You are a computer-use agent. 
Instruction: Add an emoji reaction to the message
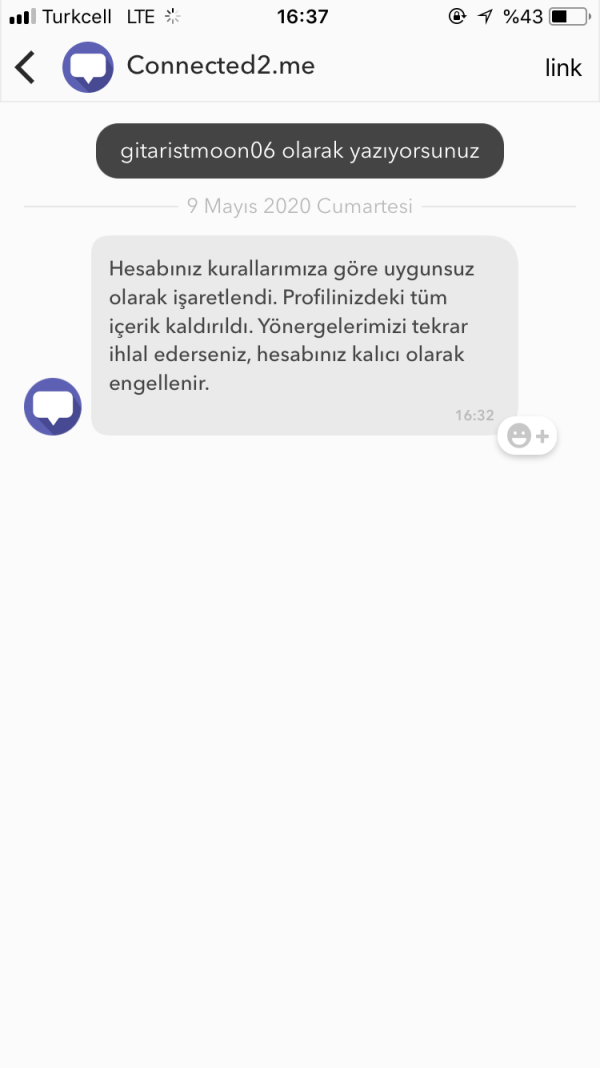pos(527,436)
